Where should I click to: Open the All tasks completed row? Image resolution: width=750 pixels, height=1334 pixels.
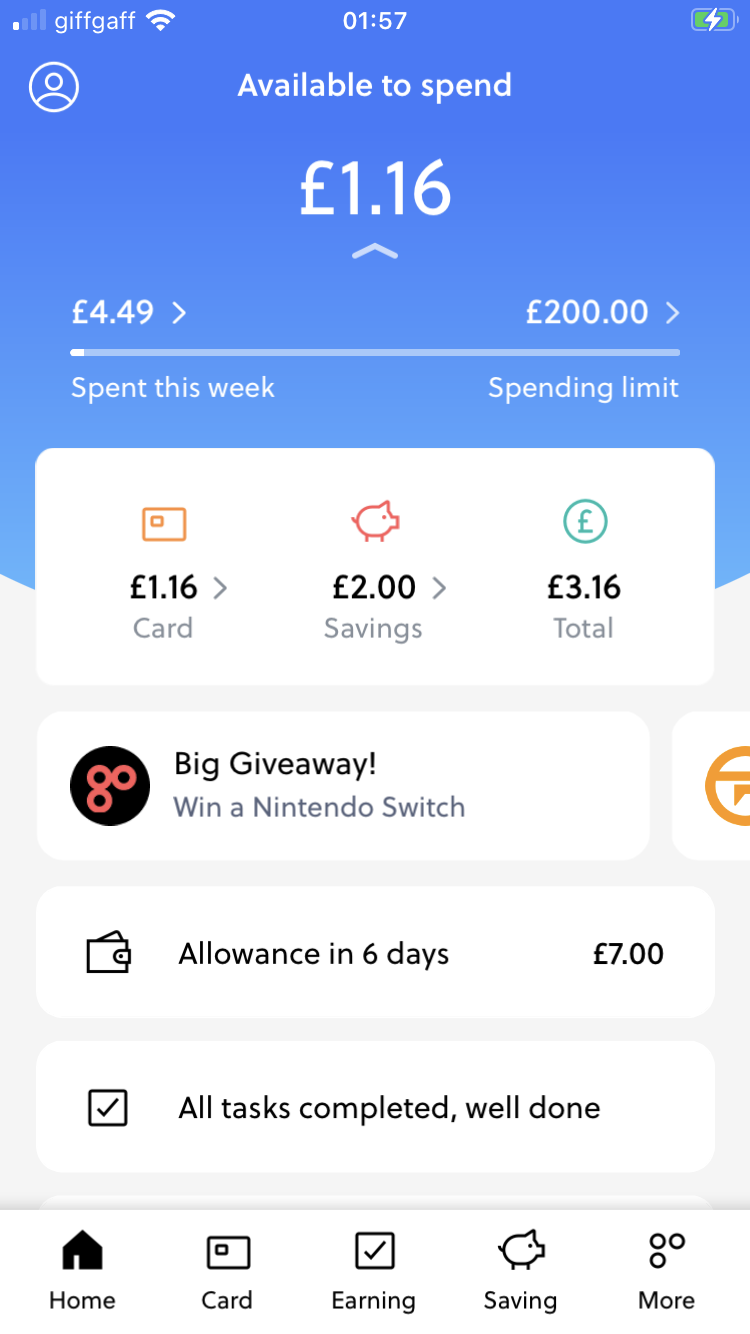pos(375,1107)
